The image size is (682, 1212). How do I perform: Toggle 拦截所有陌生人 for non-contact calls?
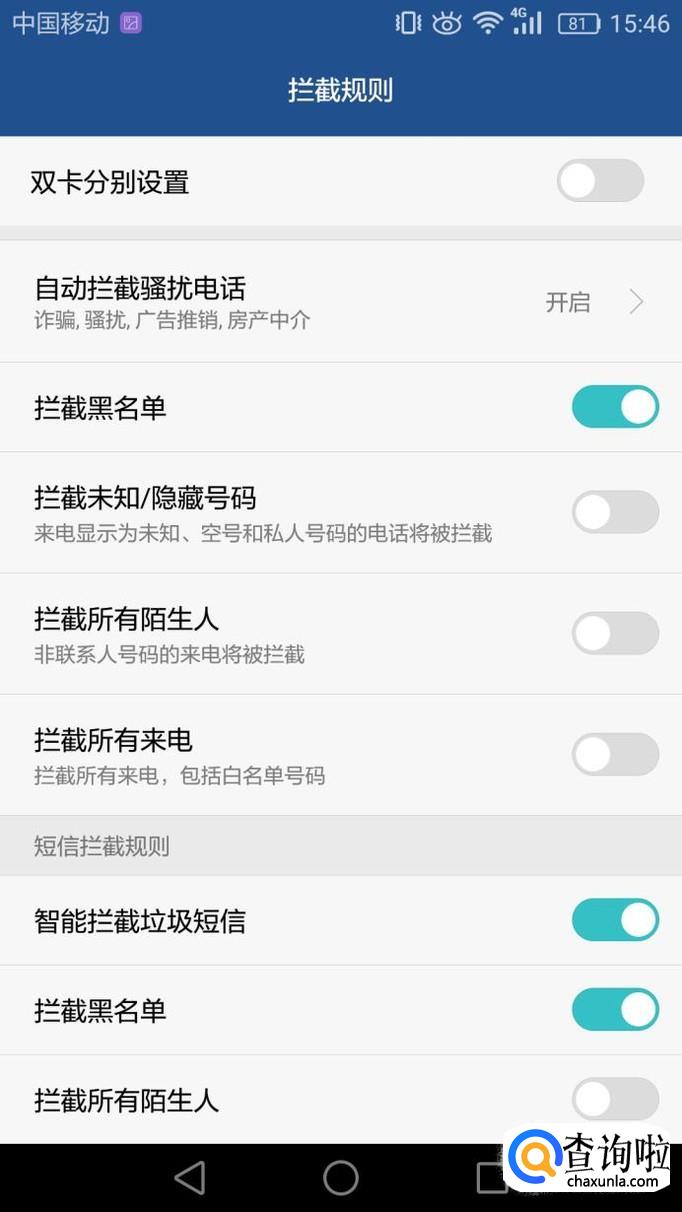point(615,633)
